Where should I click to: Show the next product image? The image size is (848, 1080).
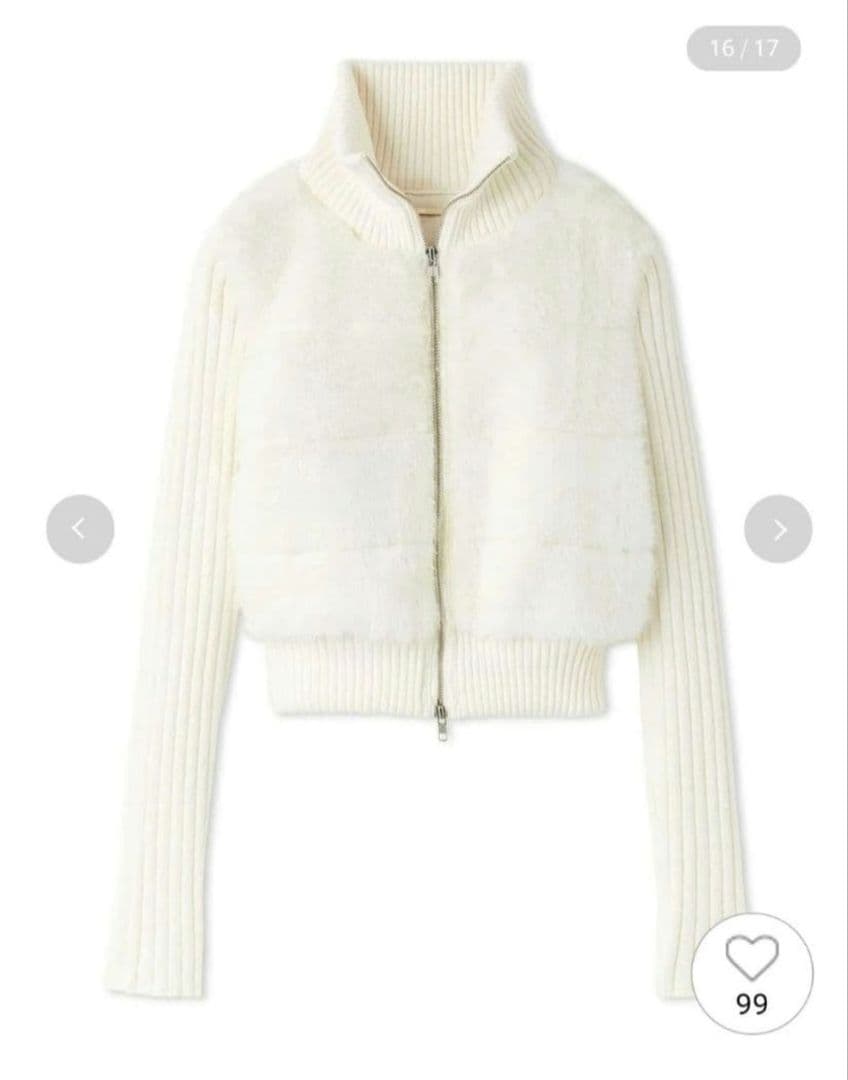(778, 529)
